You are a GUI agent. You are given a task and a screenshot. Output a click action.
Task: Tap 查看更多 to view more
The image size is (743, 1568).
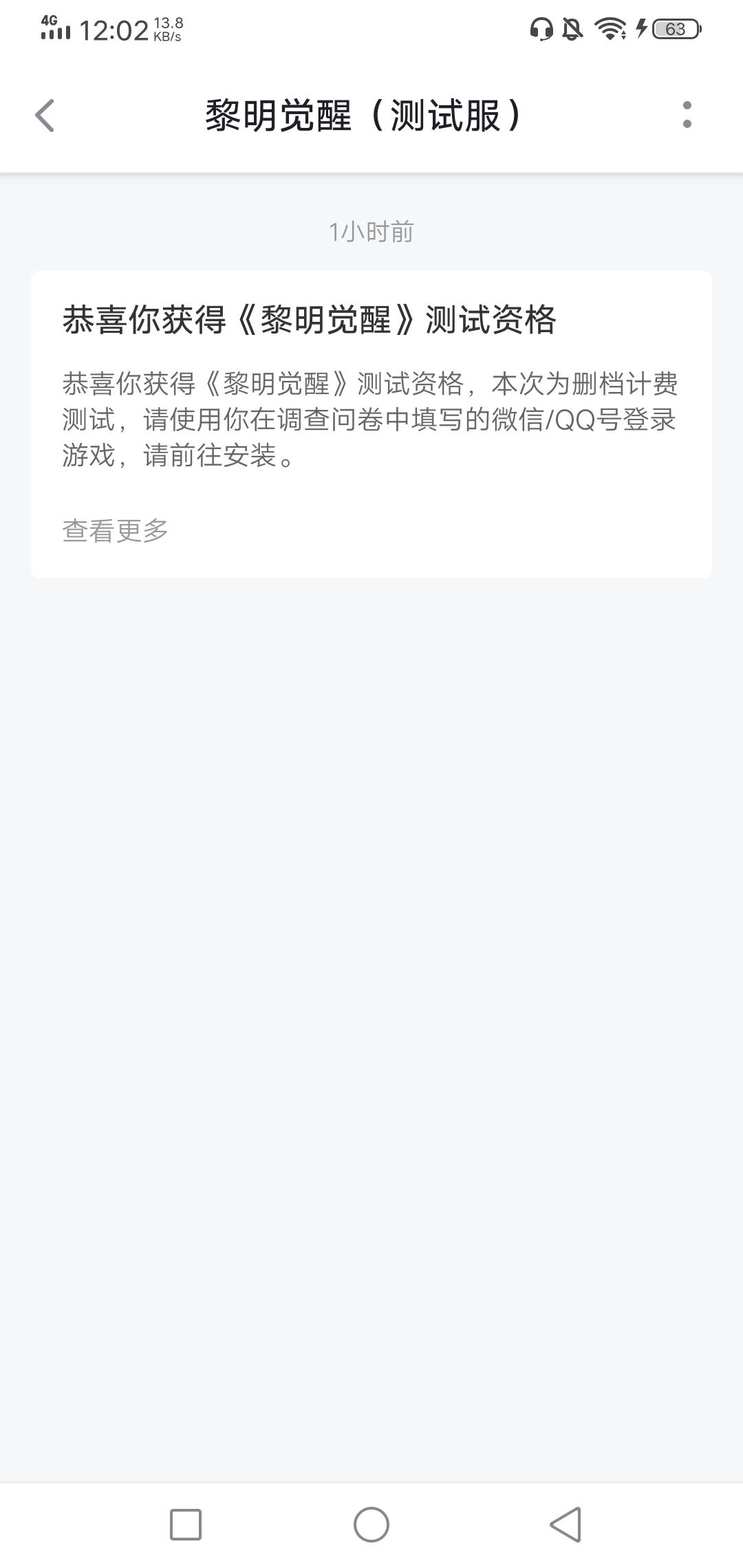coord(115,530)
